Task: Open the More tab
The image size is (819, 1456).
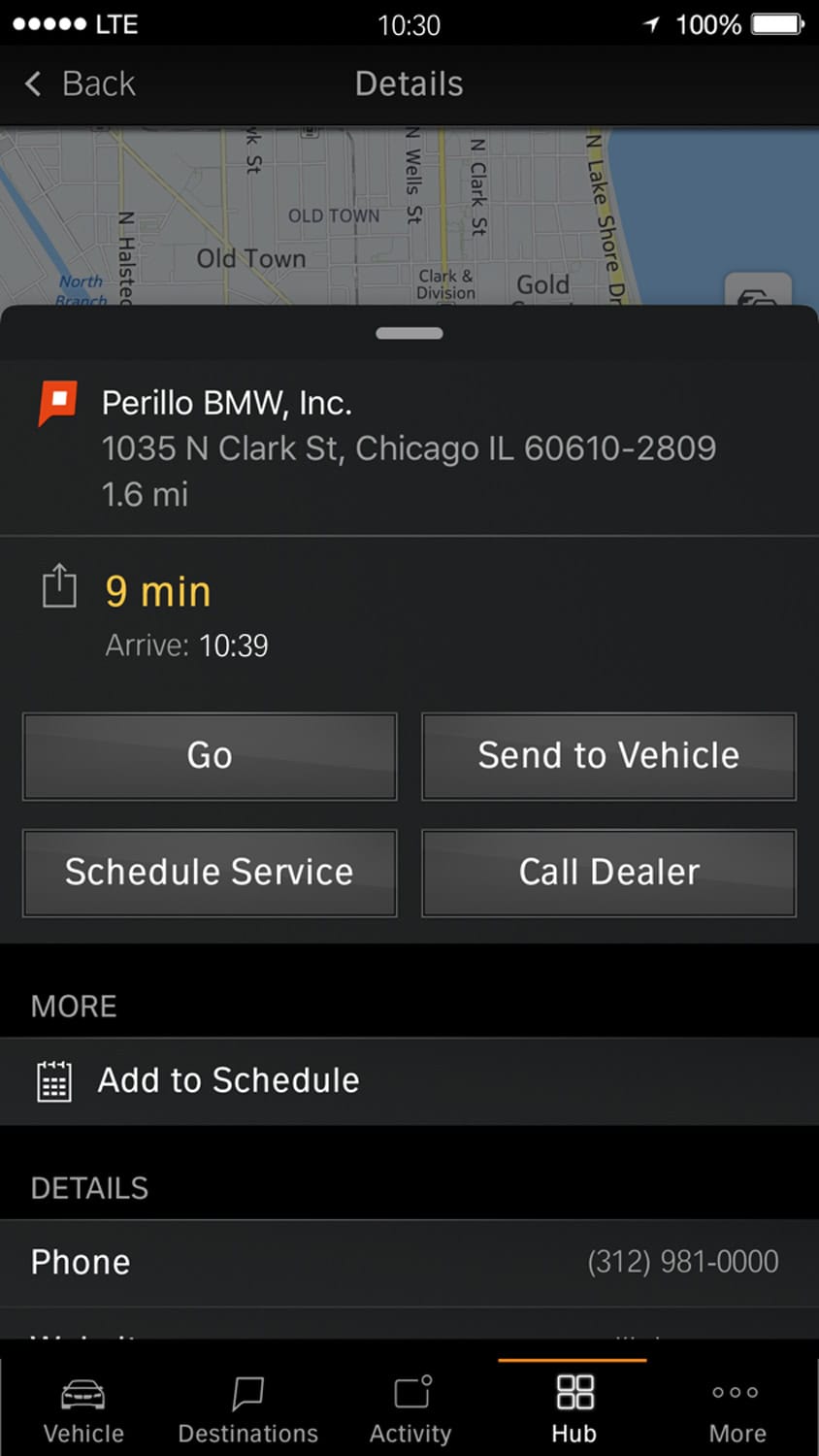Action: pos(737,1408)
